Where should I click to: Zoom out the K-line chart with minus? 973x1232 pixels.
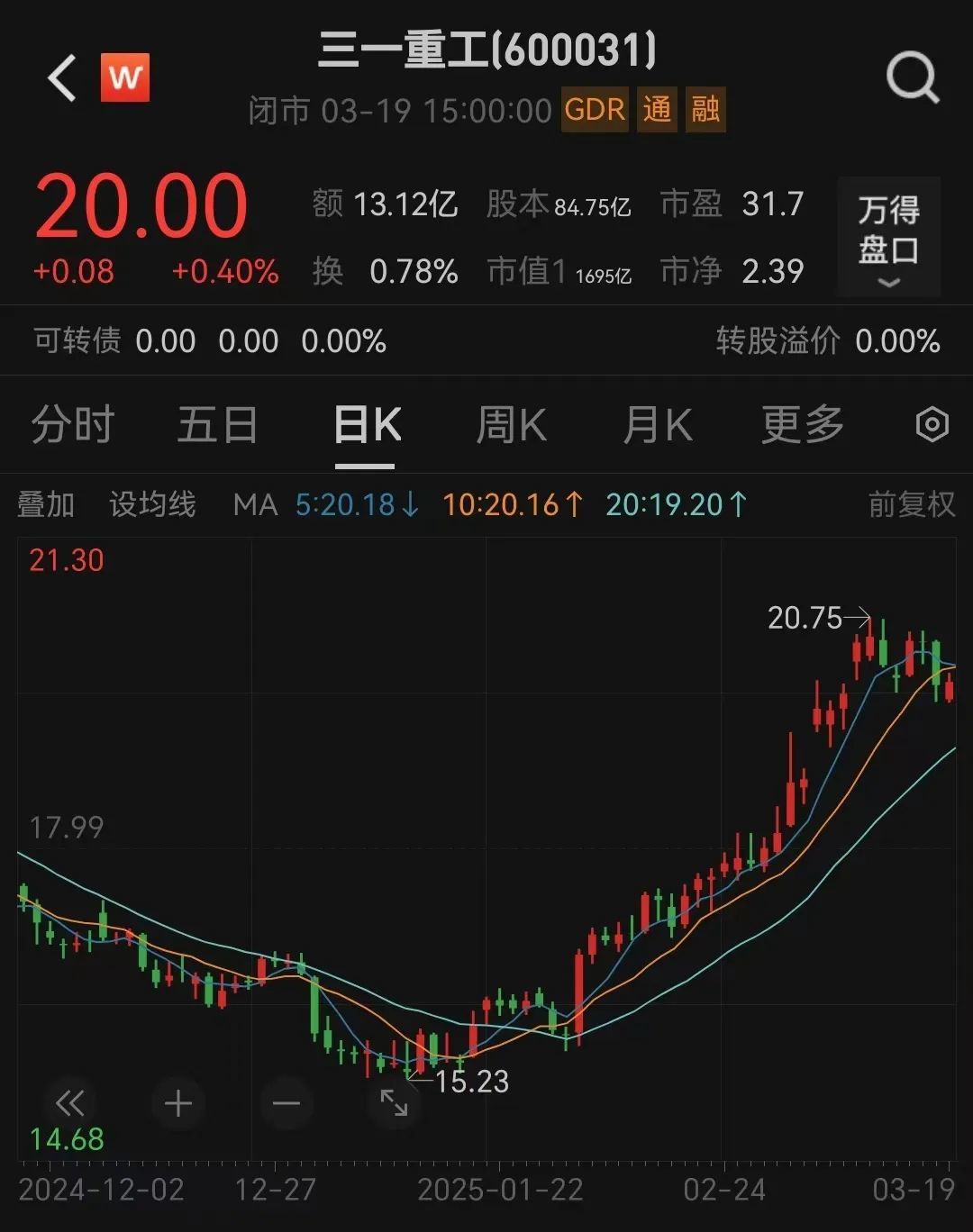(286, 1103)
